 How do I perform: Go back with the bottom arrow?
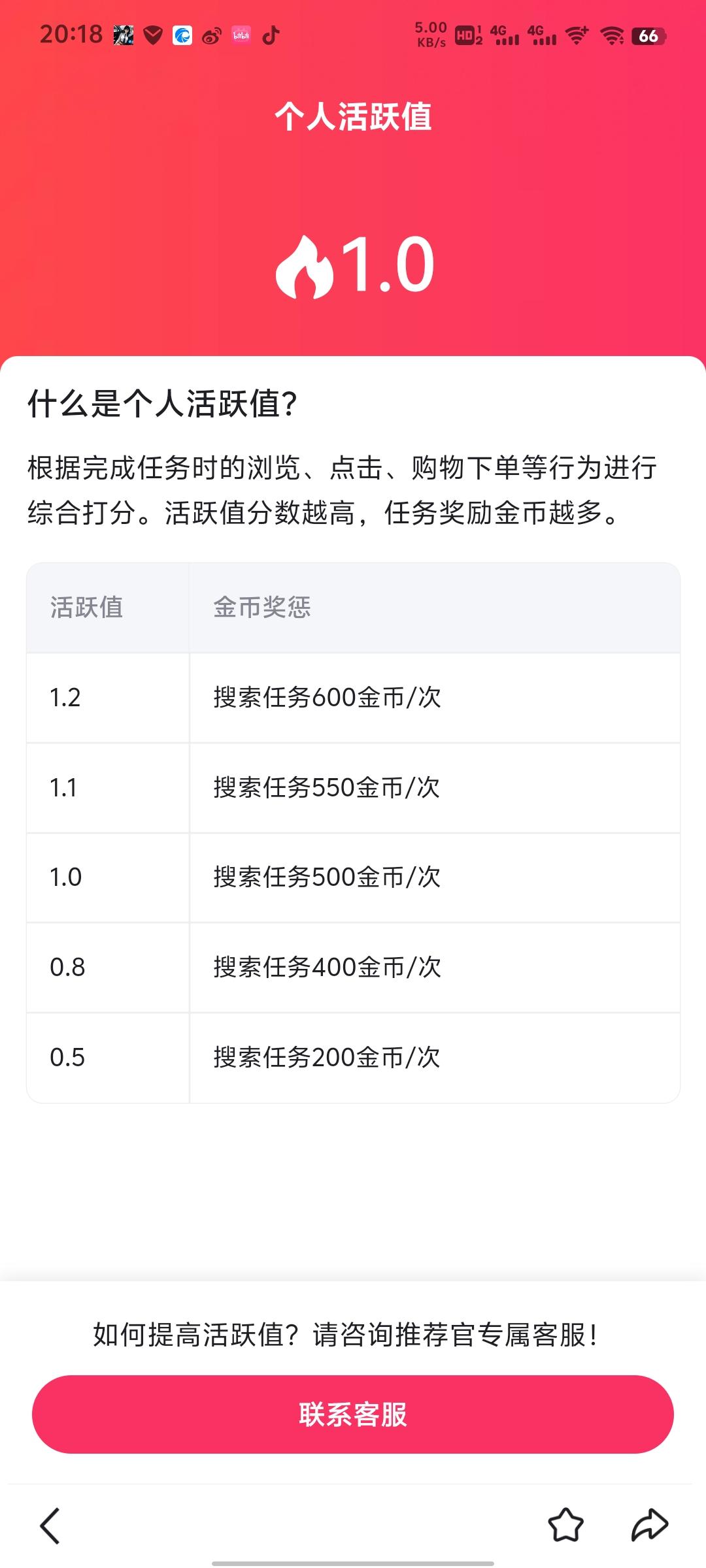click(50, 1526)
